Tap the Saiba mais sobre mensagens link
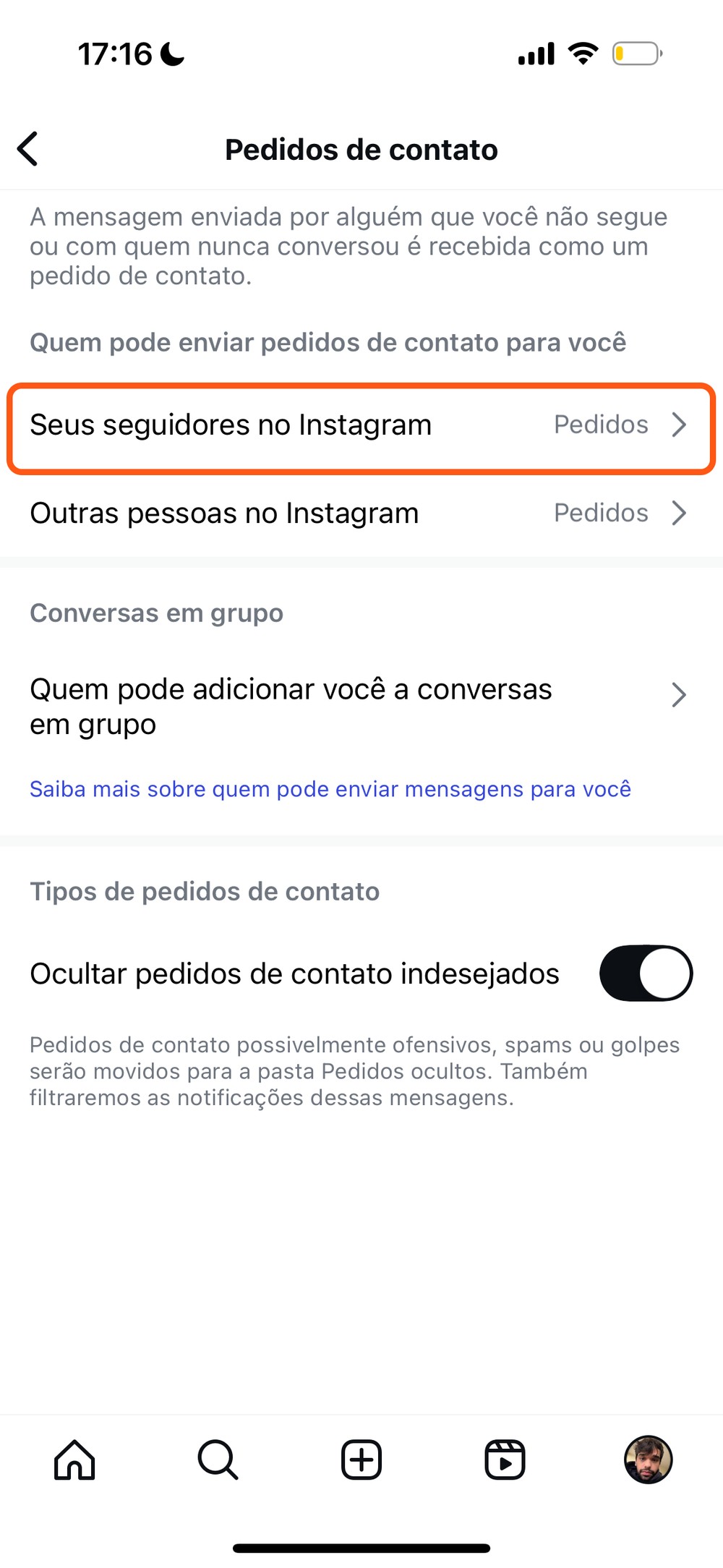Viewport: 723px width, 1568px height. point(330,789)
